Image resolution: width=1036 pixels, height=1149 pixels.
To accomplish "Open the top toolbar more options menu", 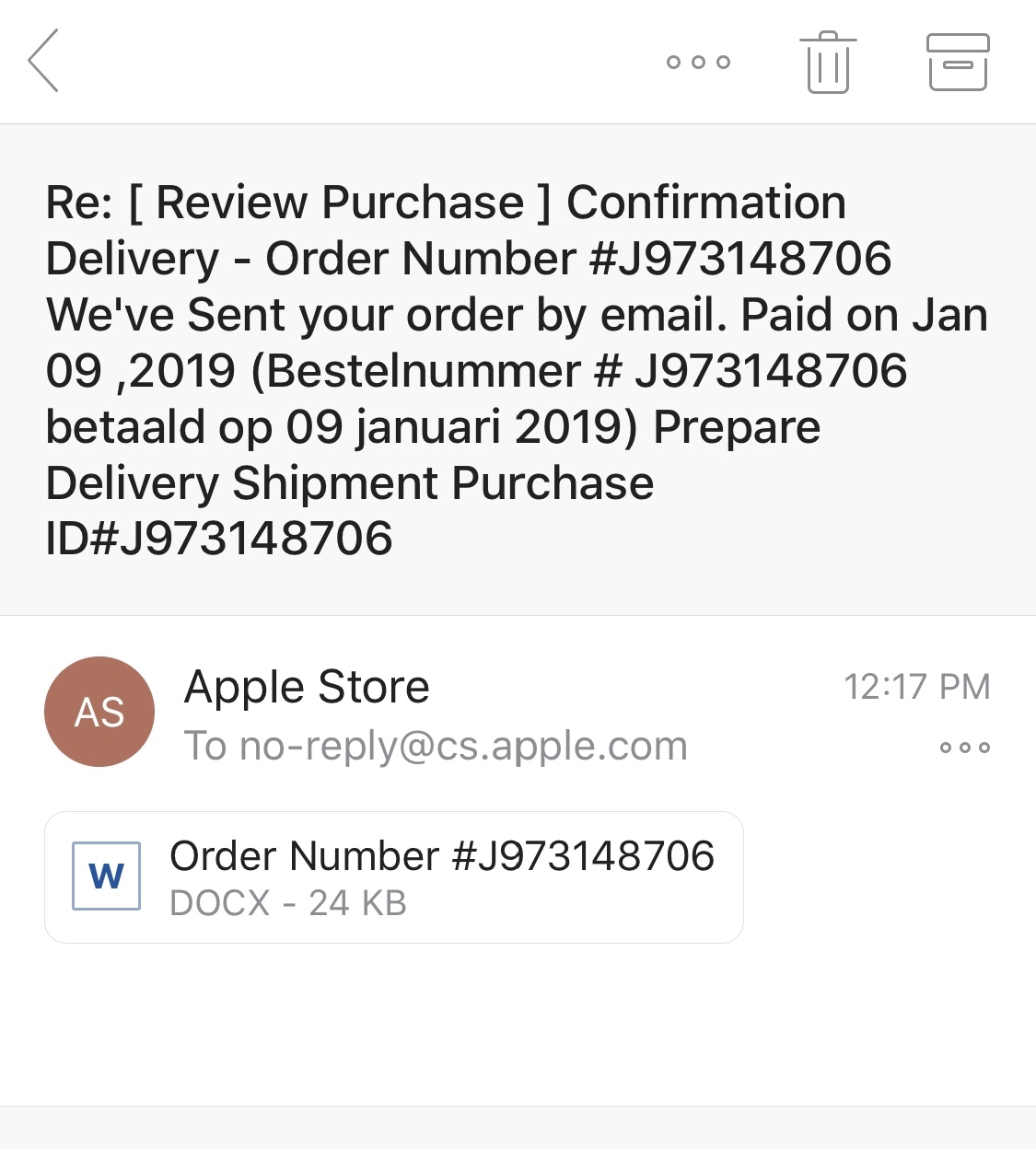I will [698, 62].
